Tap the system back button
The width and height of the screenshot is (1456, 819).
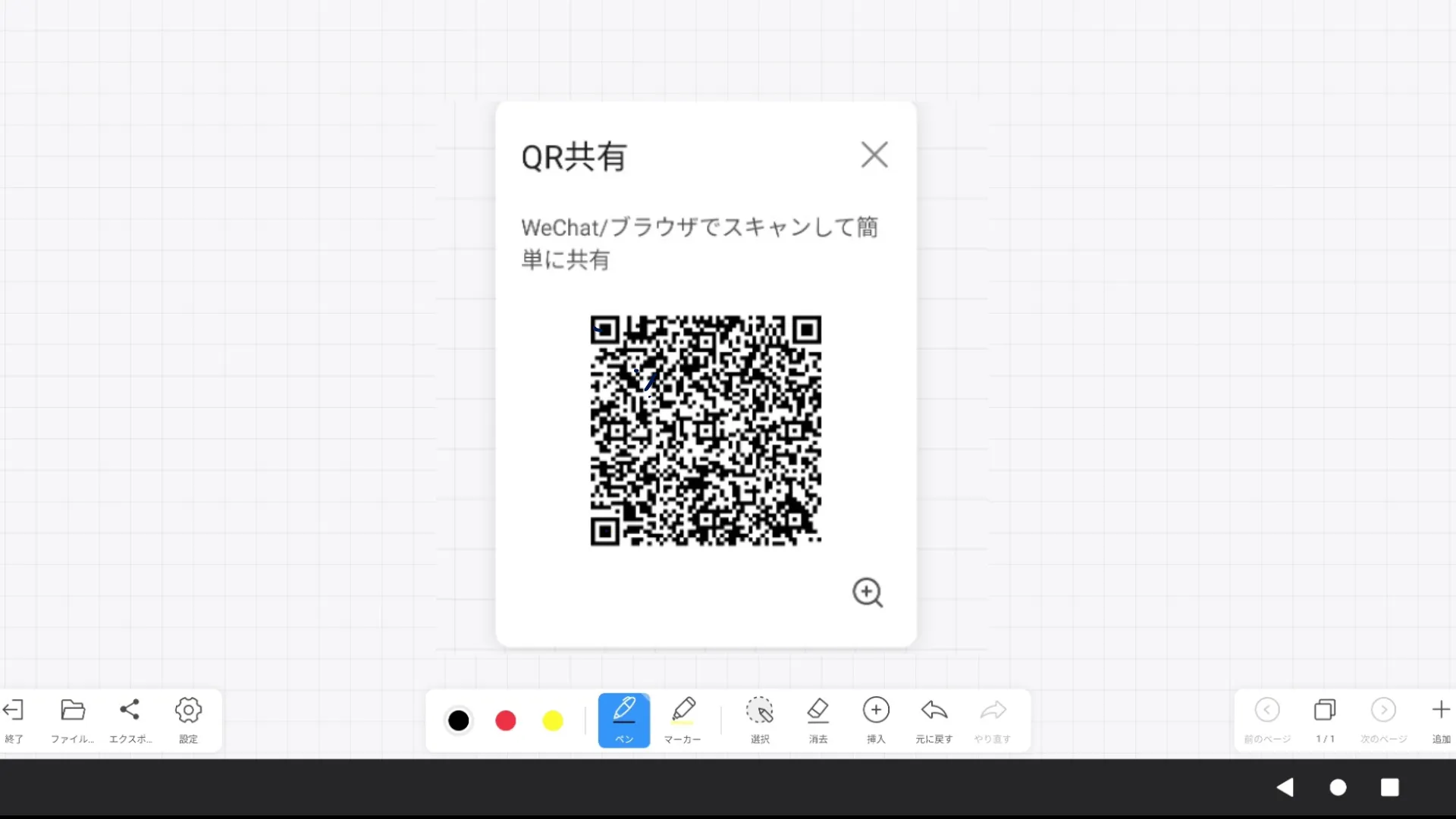(x=1285, y=787)
